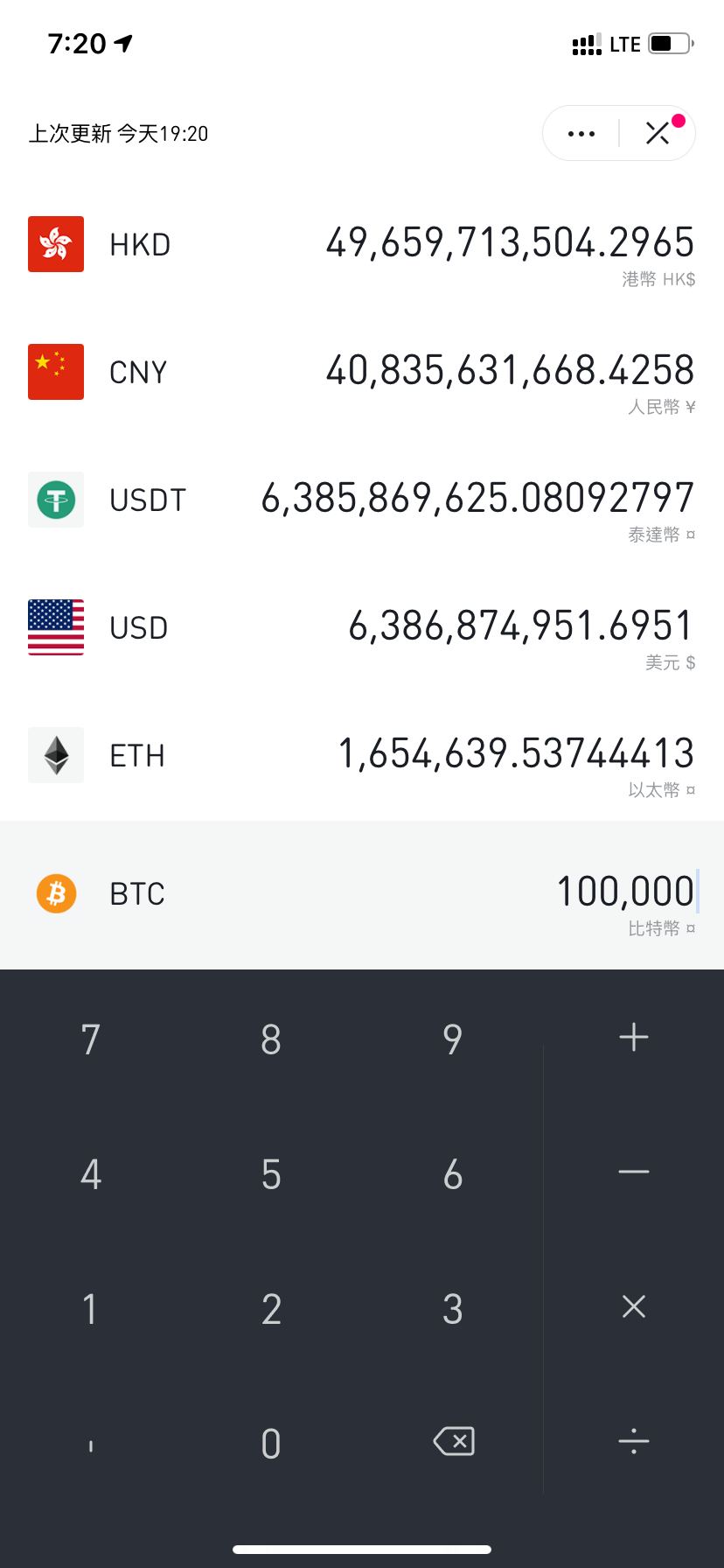Close the mini program with the X icon

[658, 134]
